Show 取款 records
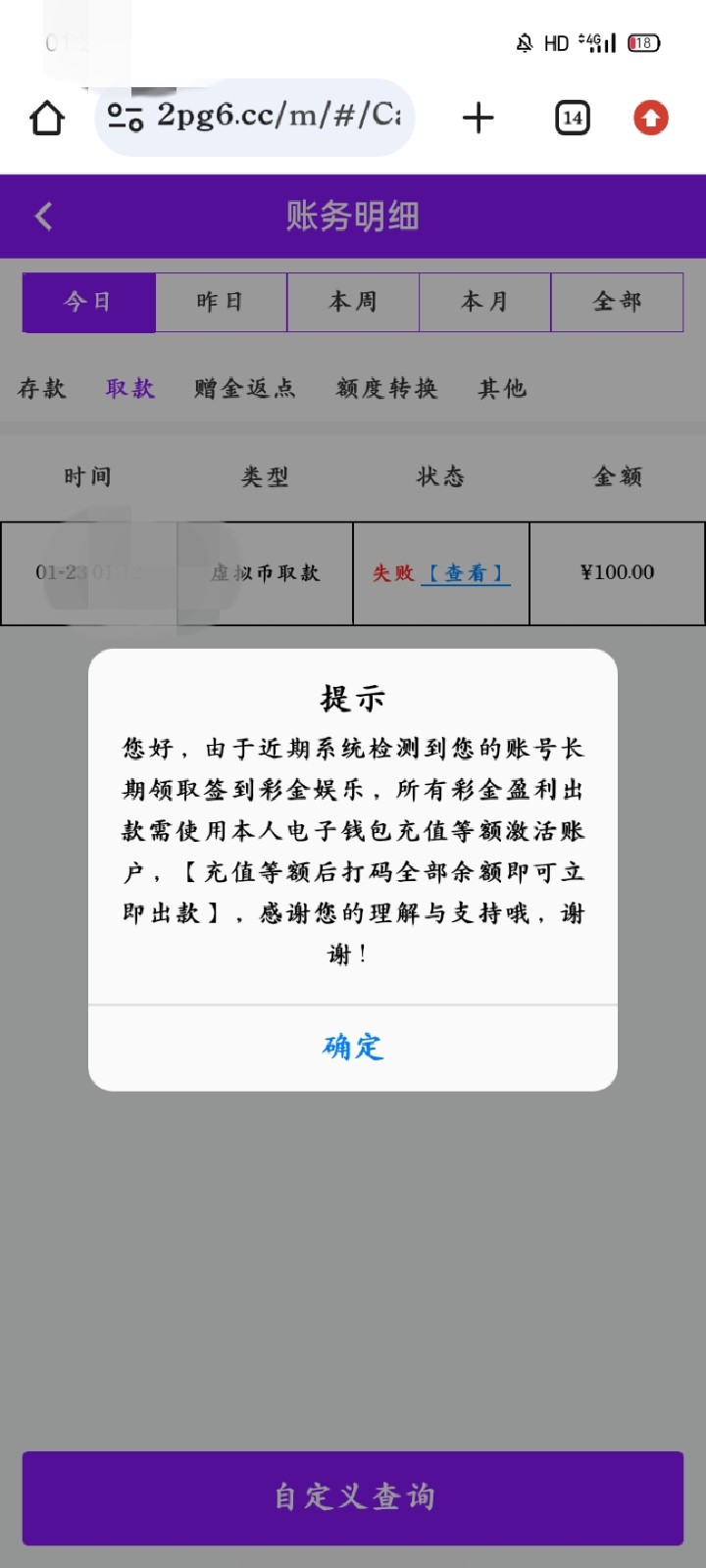706x1568 pixels. pos(130,389)
